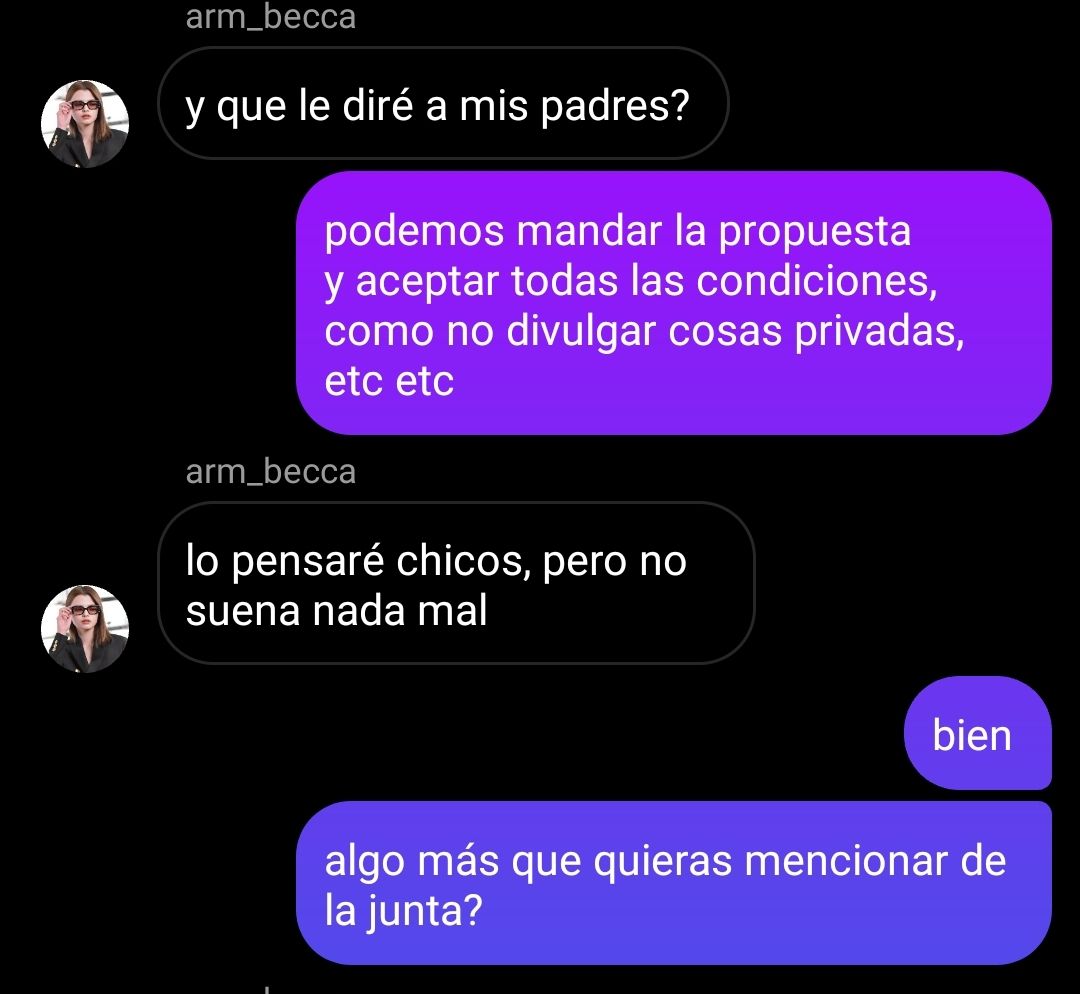This screenshot has height=994, width=1080.
Task: Open arm_becca's avatar beside 'lo pensaré chicos'
Action: coord(85,628)
